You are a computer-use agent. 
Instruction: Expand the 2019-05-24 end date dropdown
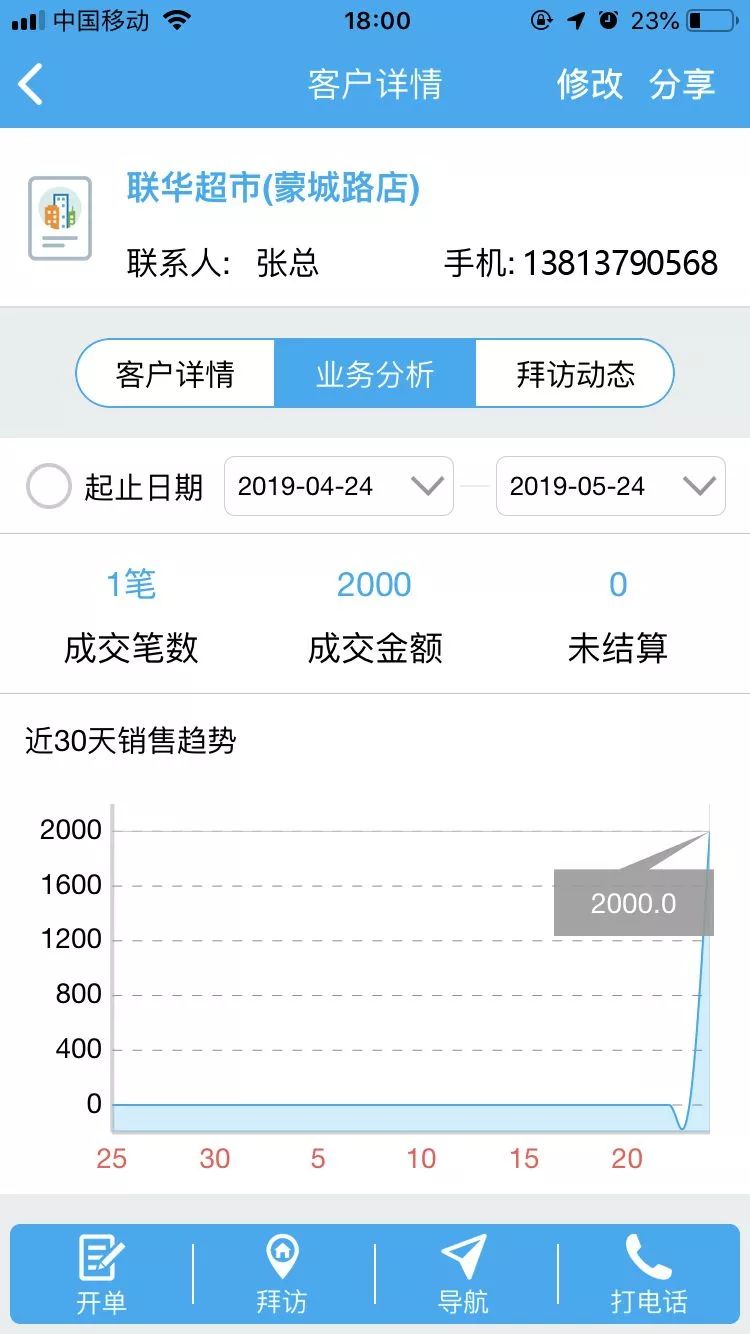(610, 487)
